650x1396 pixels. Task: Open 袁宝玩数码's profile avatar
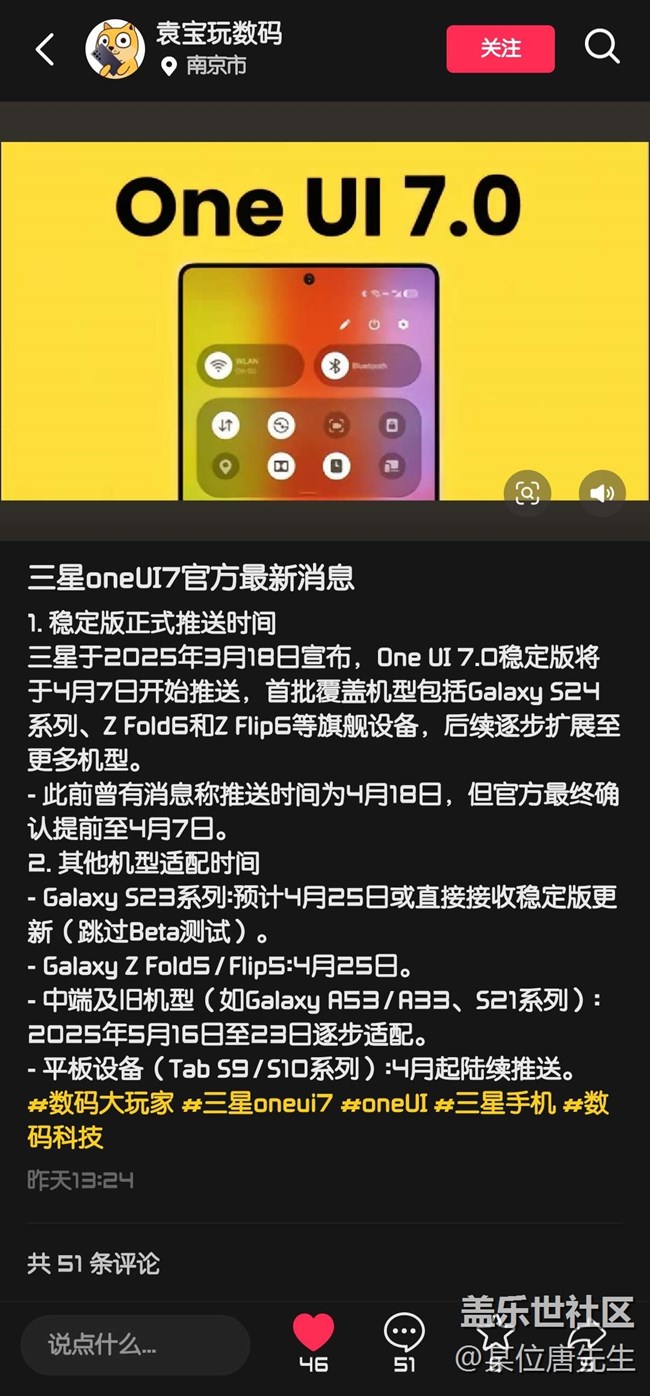(115, 49)
